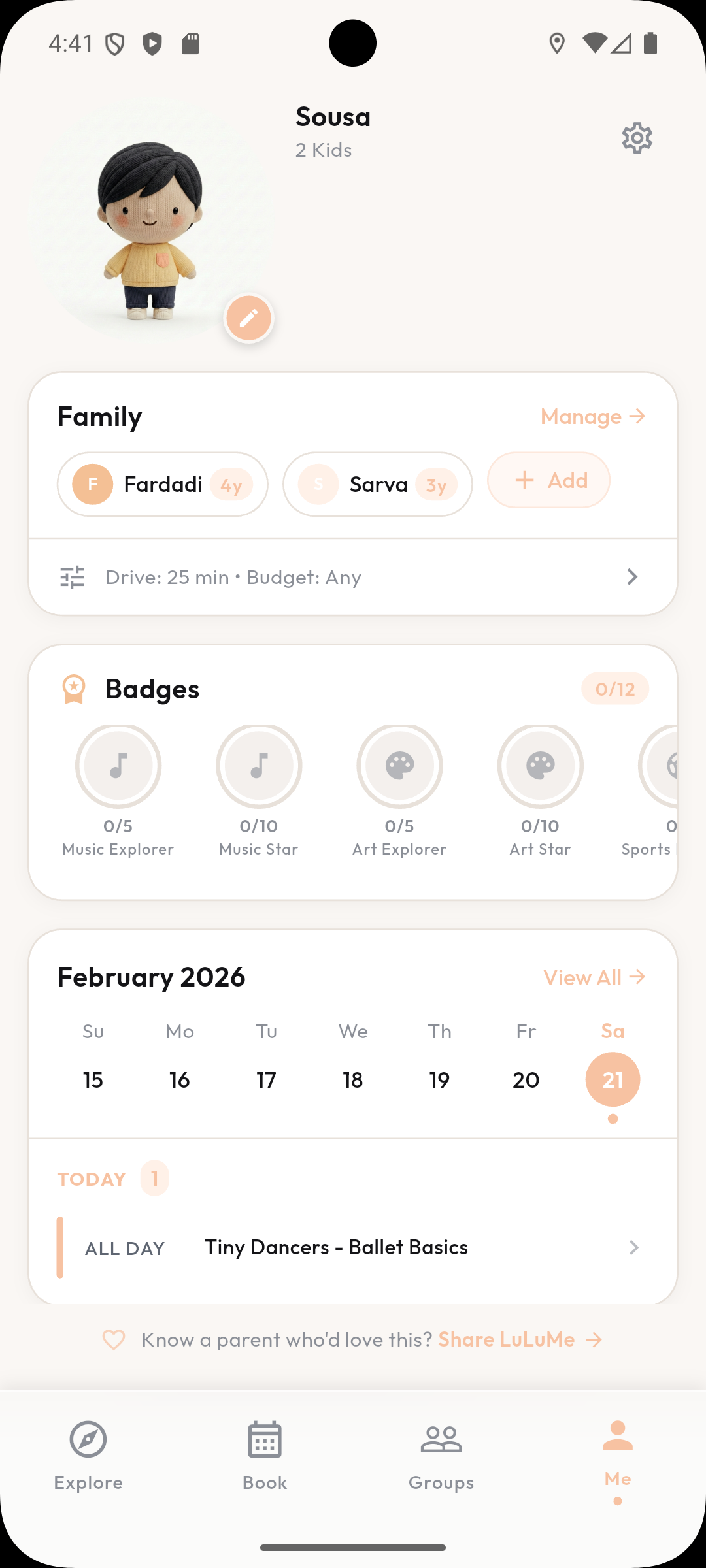Open the Art Explorer badge
The image size is (706, 1568).
click(399, 766)
